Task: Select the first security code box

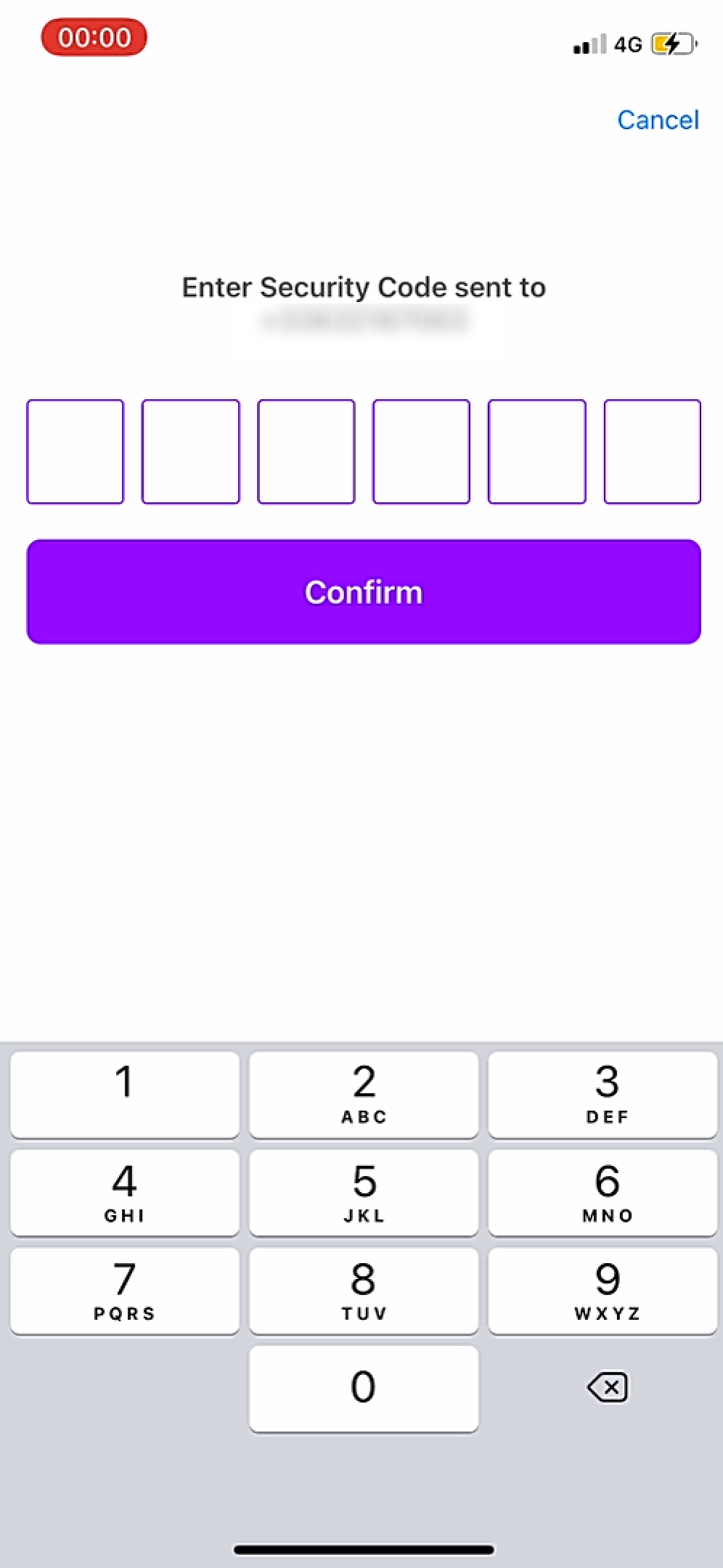Action: tap(75, 451)
